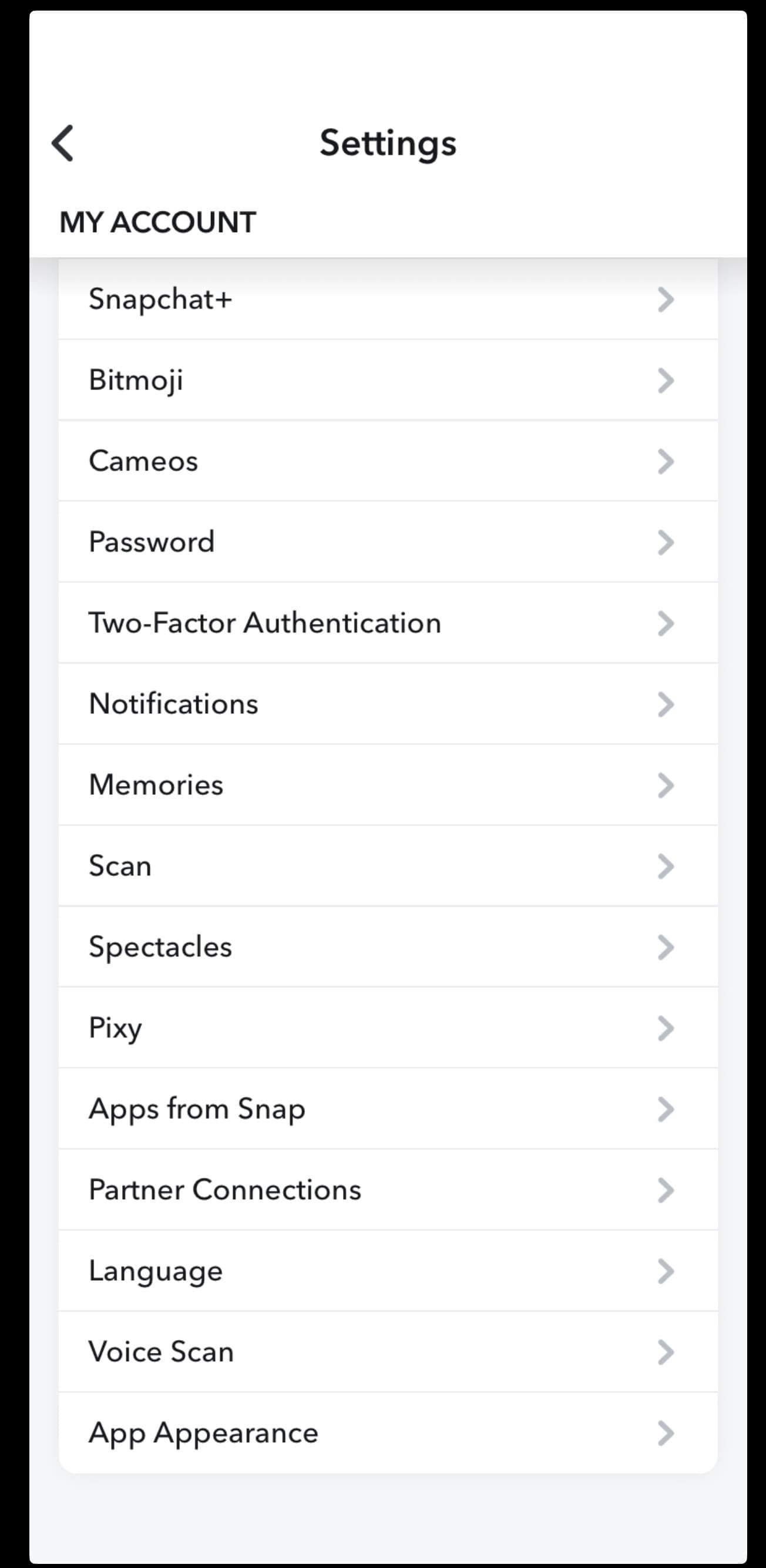Viewport: 766px width, 1568px height.
Task: Open Two-Factor Authentication
Action: click(388, 623)
